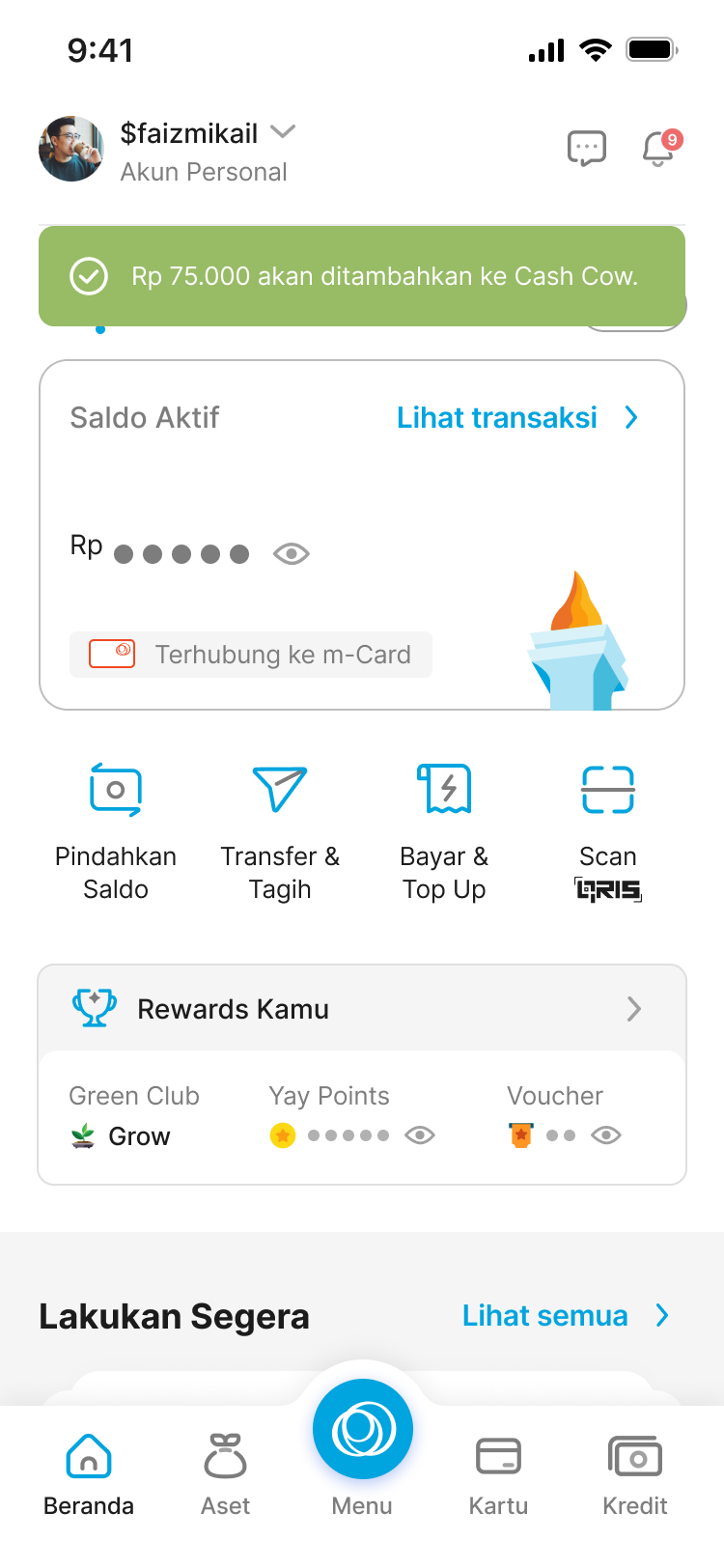Open the chat messages icon
This screenshot has width=724, height=1568.
click(586, 149)
